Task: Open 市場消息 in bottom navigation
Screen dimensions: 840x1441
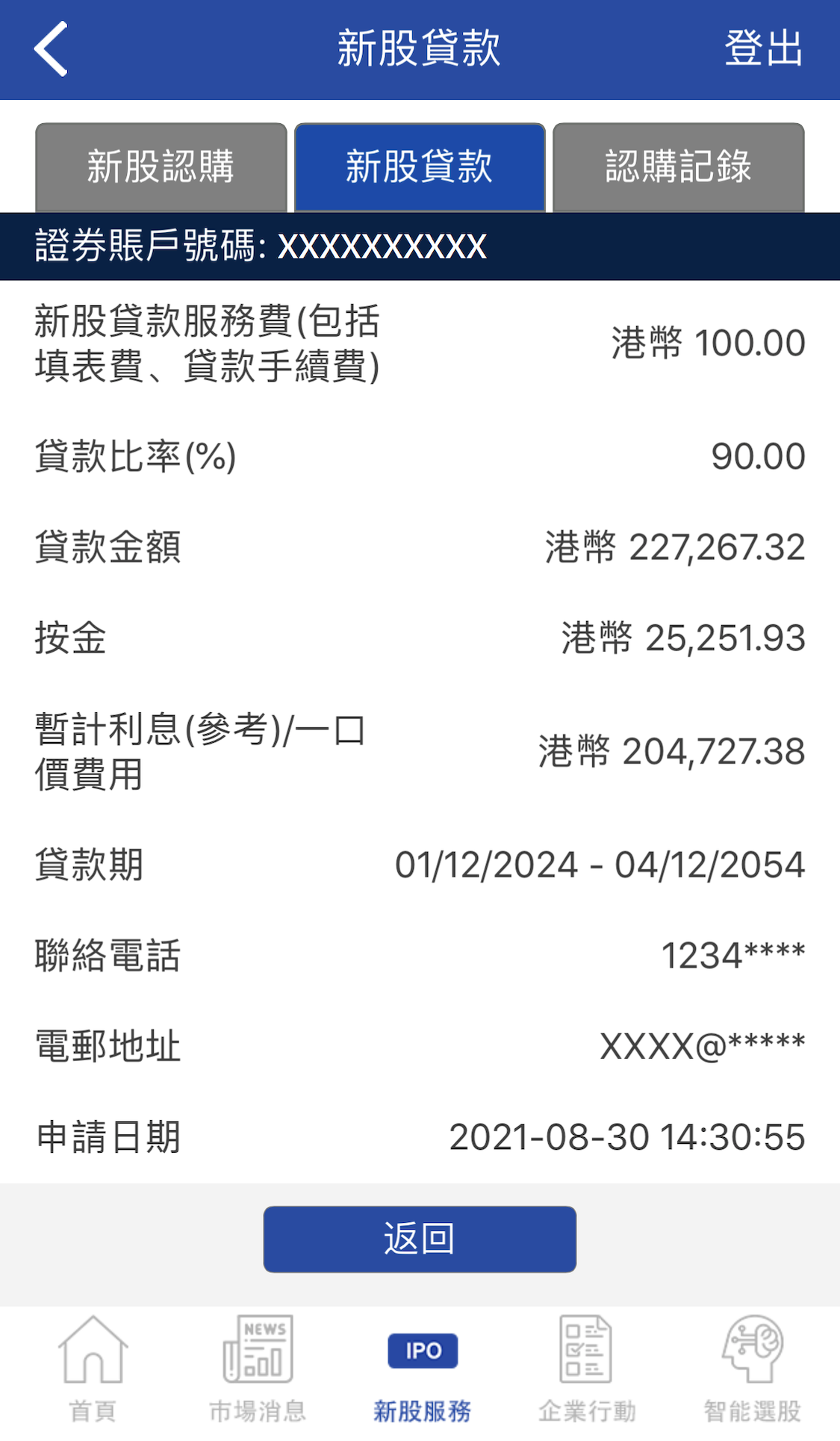Action: coord(258,1369)
